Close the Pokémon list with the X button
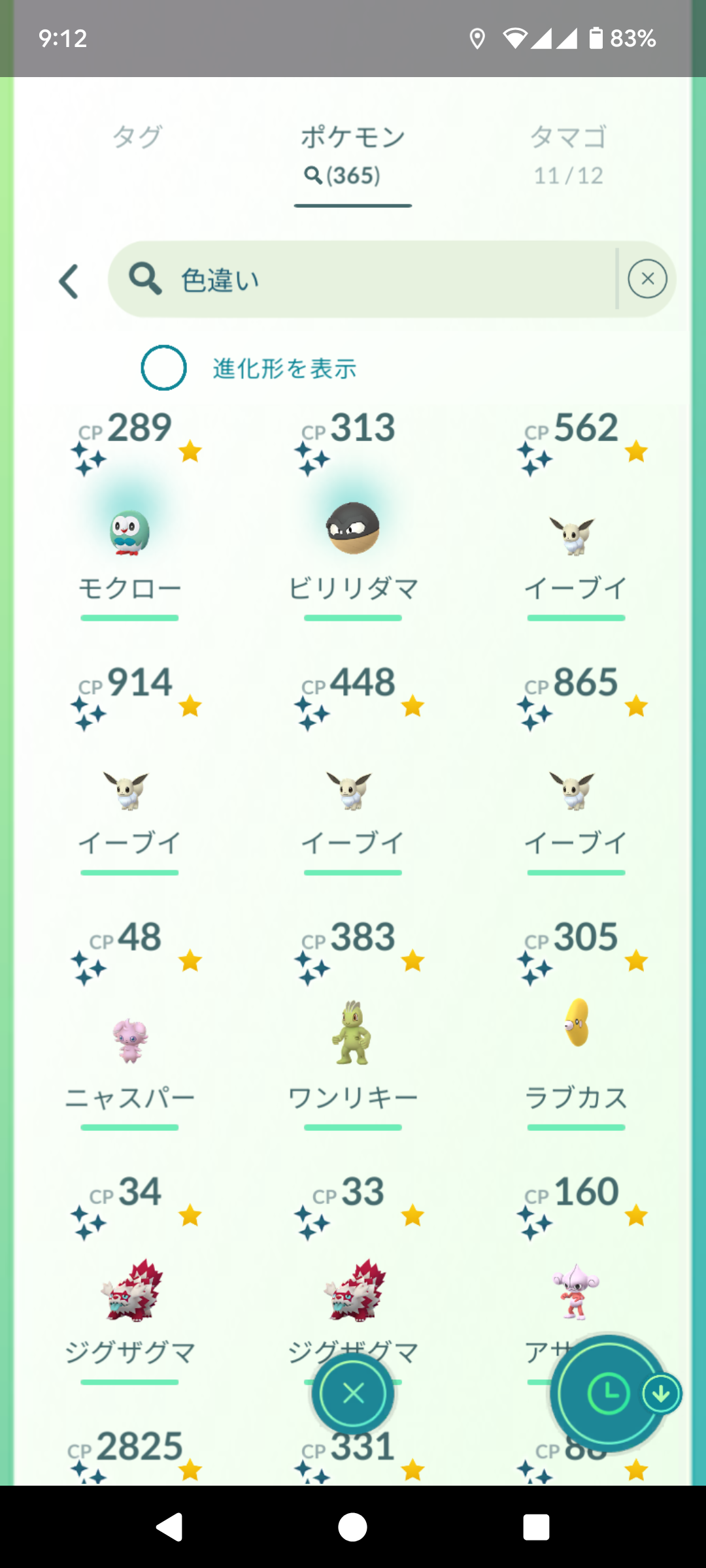The width and height of the screenshot is (706, 1568). (x=353, y=1394)
